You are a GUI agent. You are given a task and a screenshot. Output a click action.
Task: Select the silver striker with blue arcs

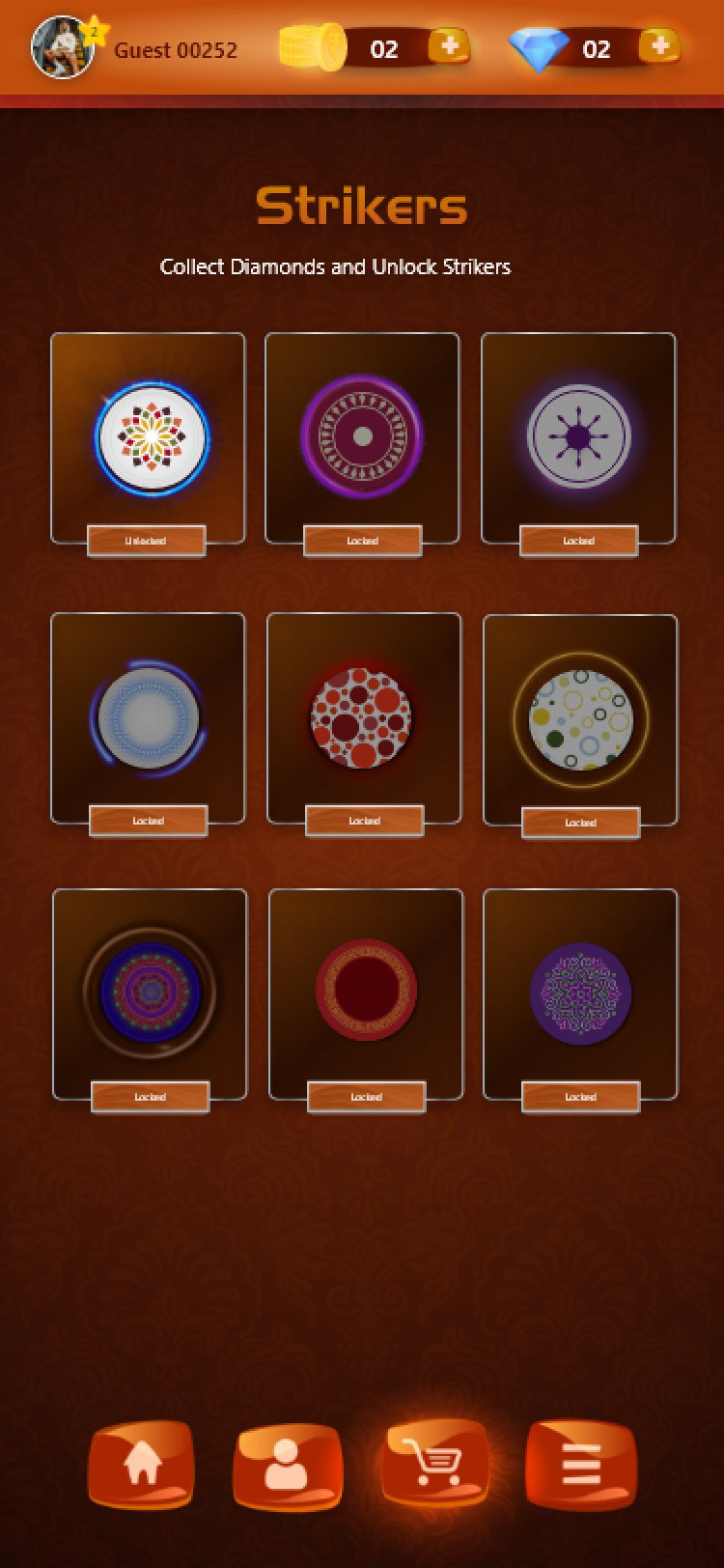(x=149, y=718)
